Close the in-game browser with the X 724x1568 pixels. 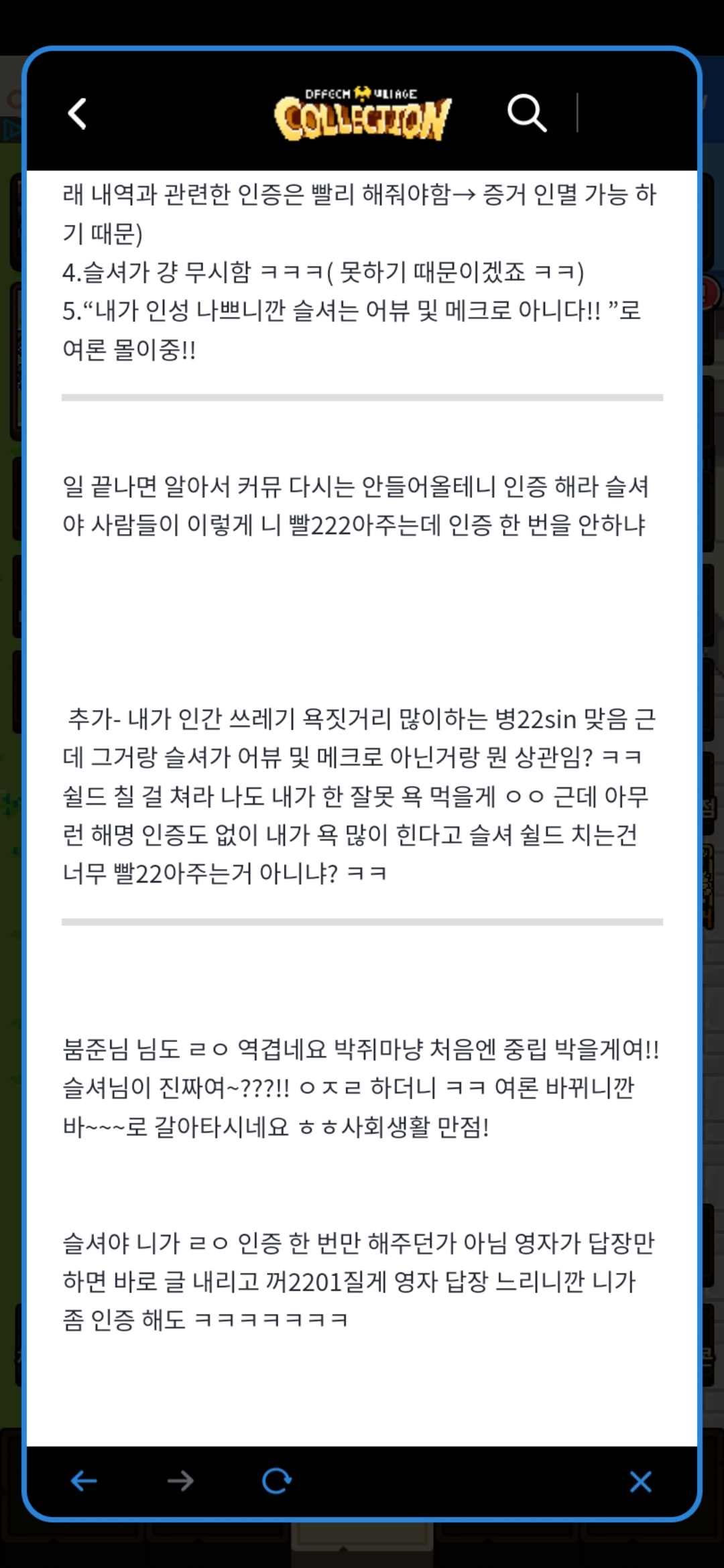click(641, 1482)
